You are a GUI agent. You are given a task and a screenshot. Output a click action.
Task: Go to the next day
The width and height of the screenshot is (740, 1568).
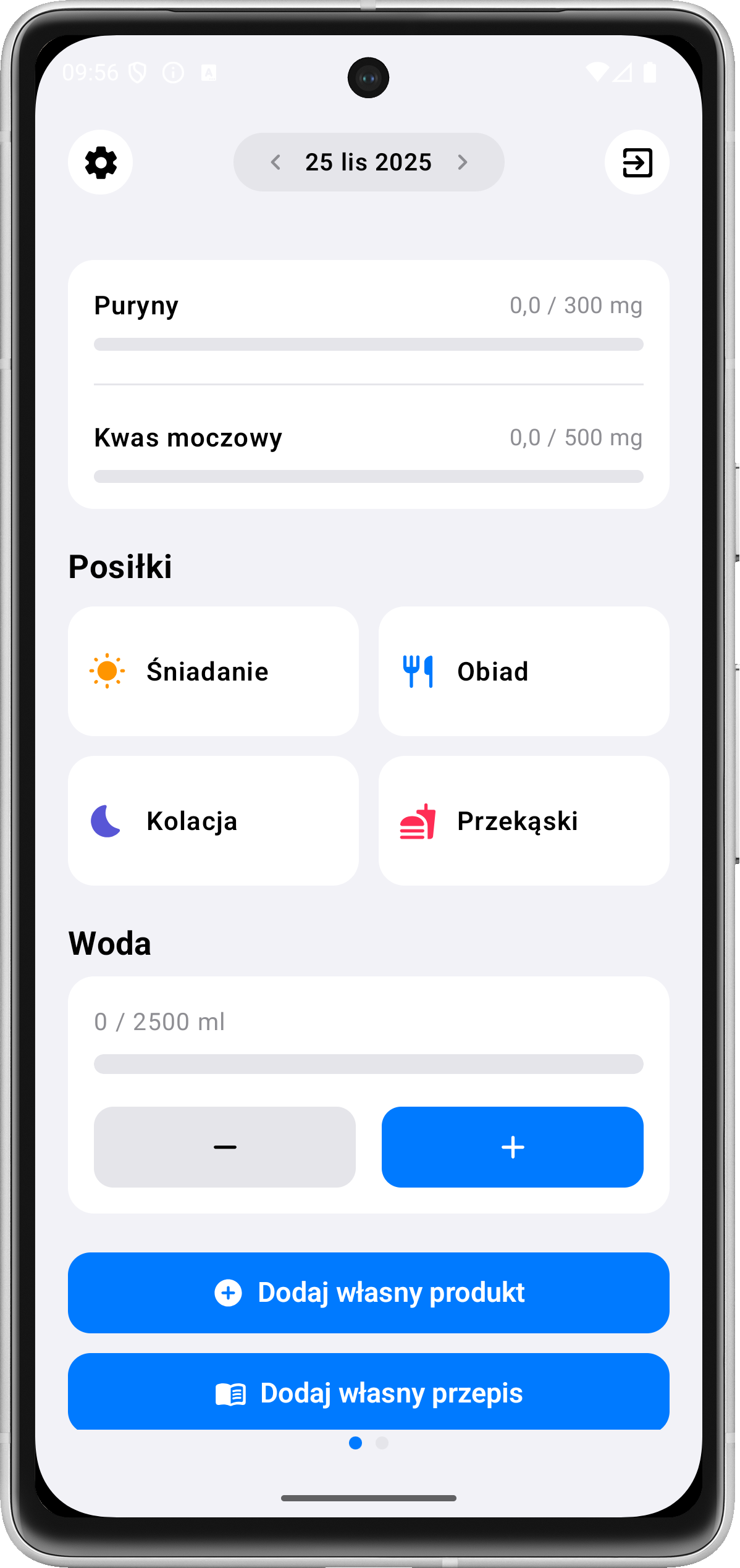pyautogui.click(x=462, y=162)
